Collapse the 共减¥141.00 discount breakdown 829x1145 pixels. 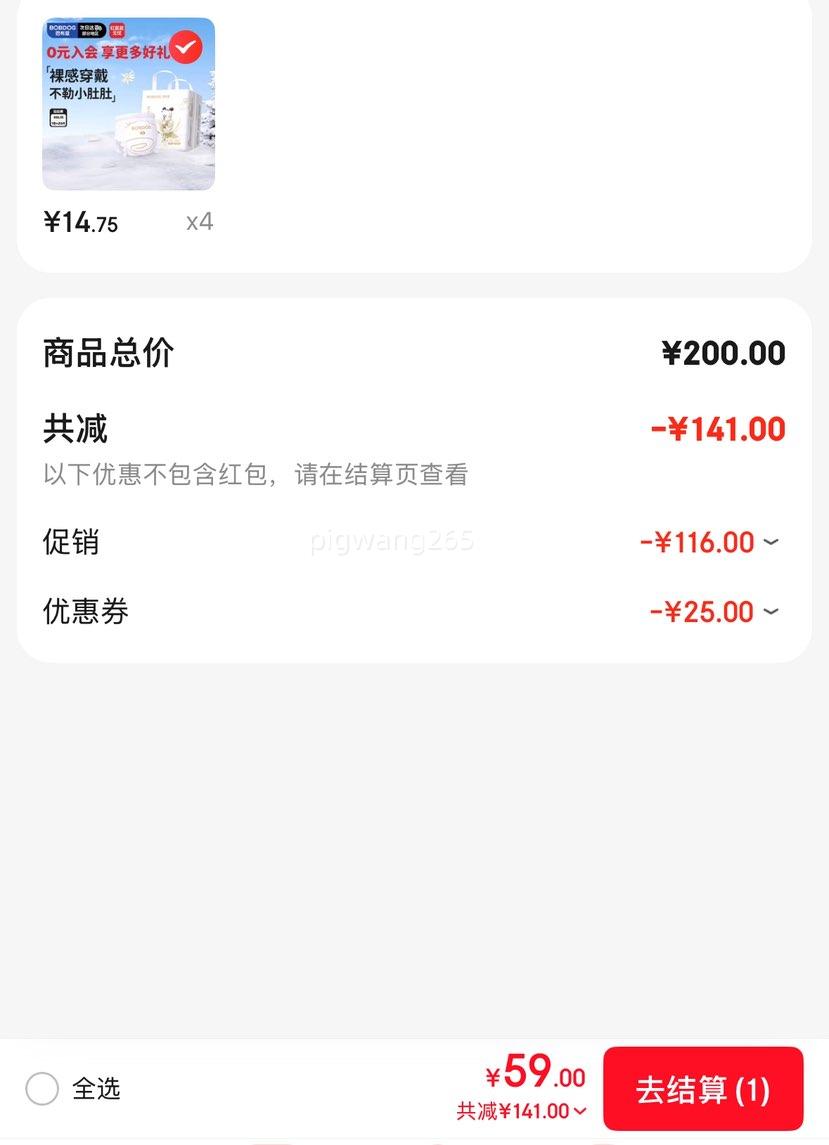coord(522,1111)
